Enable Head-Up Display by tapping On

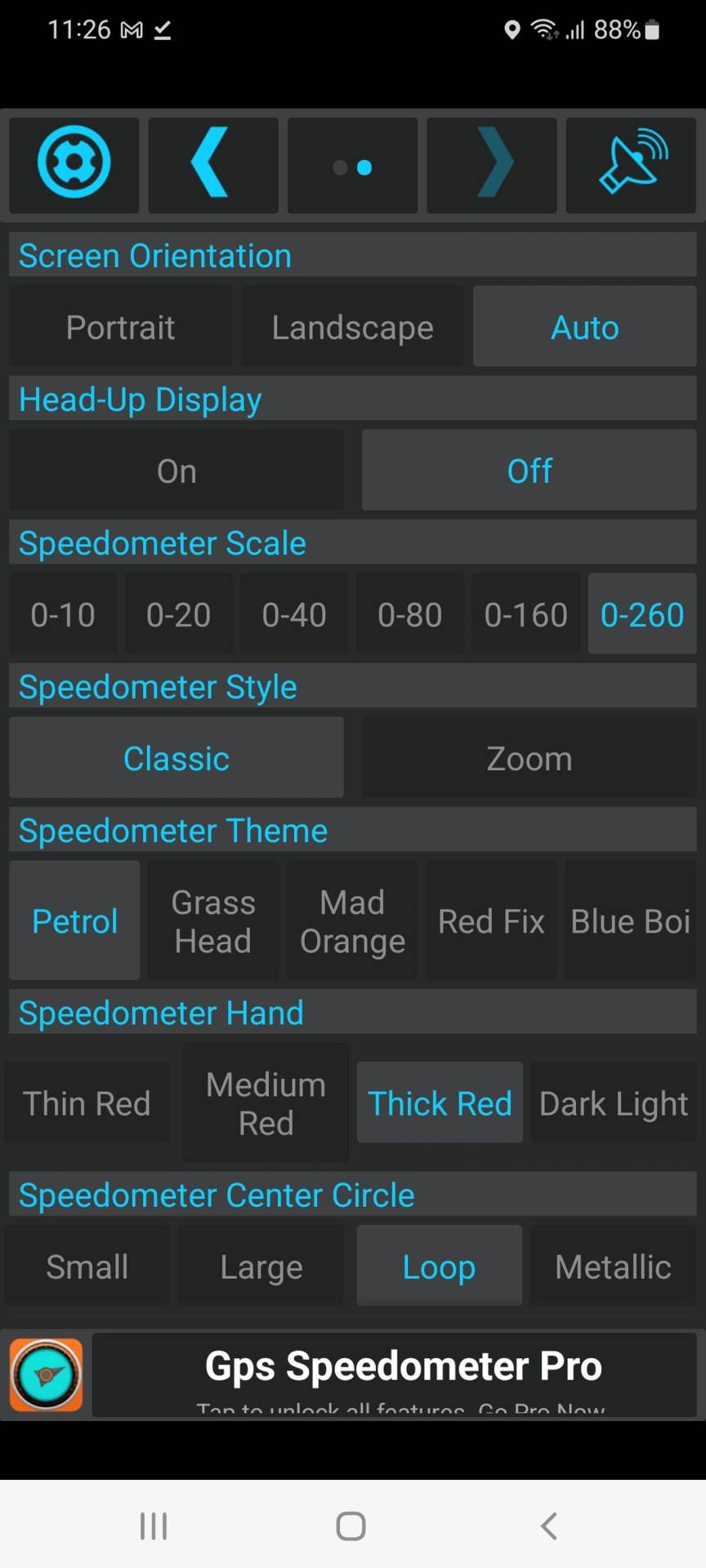click(176, 470)
